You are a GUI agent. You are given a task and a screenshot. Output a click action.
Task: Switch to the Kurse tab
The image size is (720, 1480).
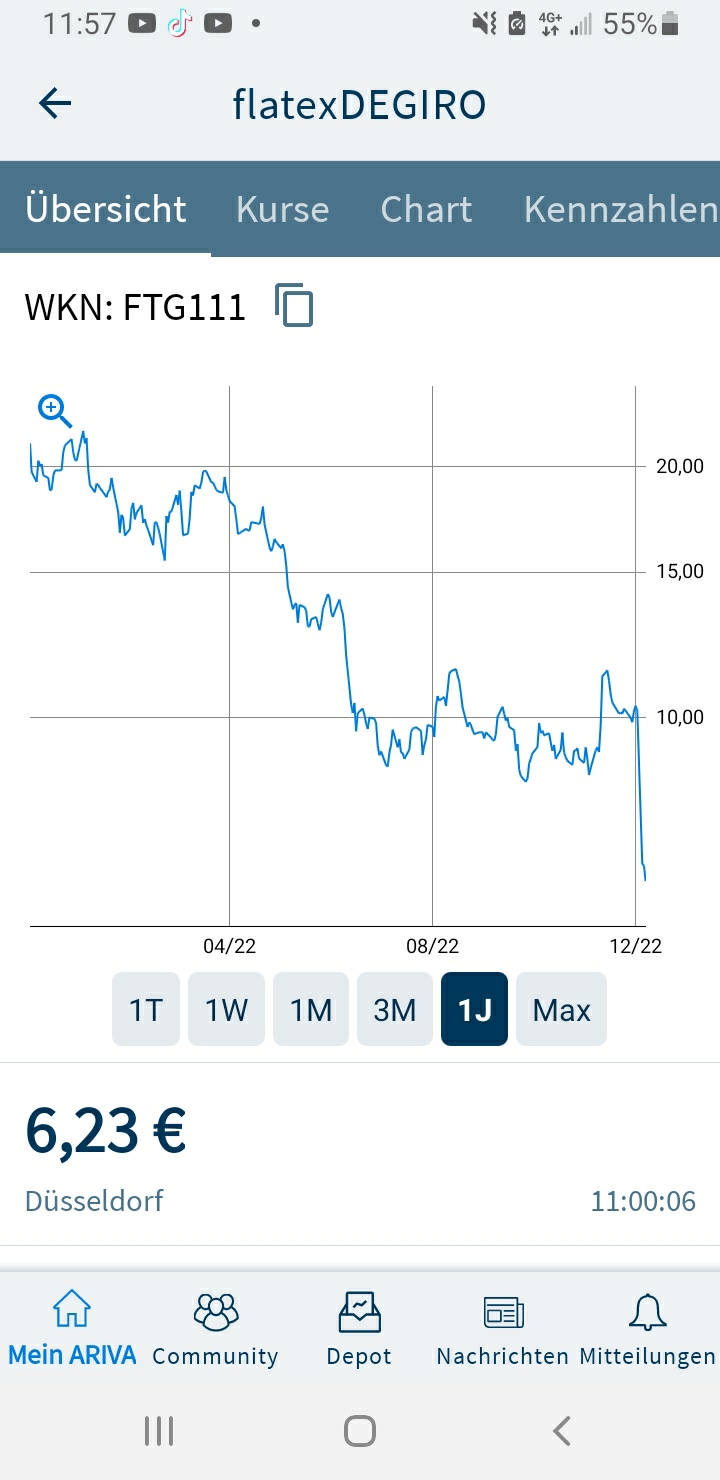[x=282, y=209]
